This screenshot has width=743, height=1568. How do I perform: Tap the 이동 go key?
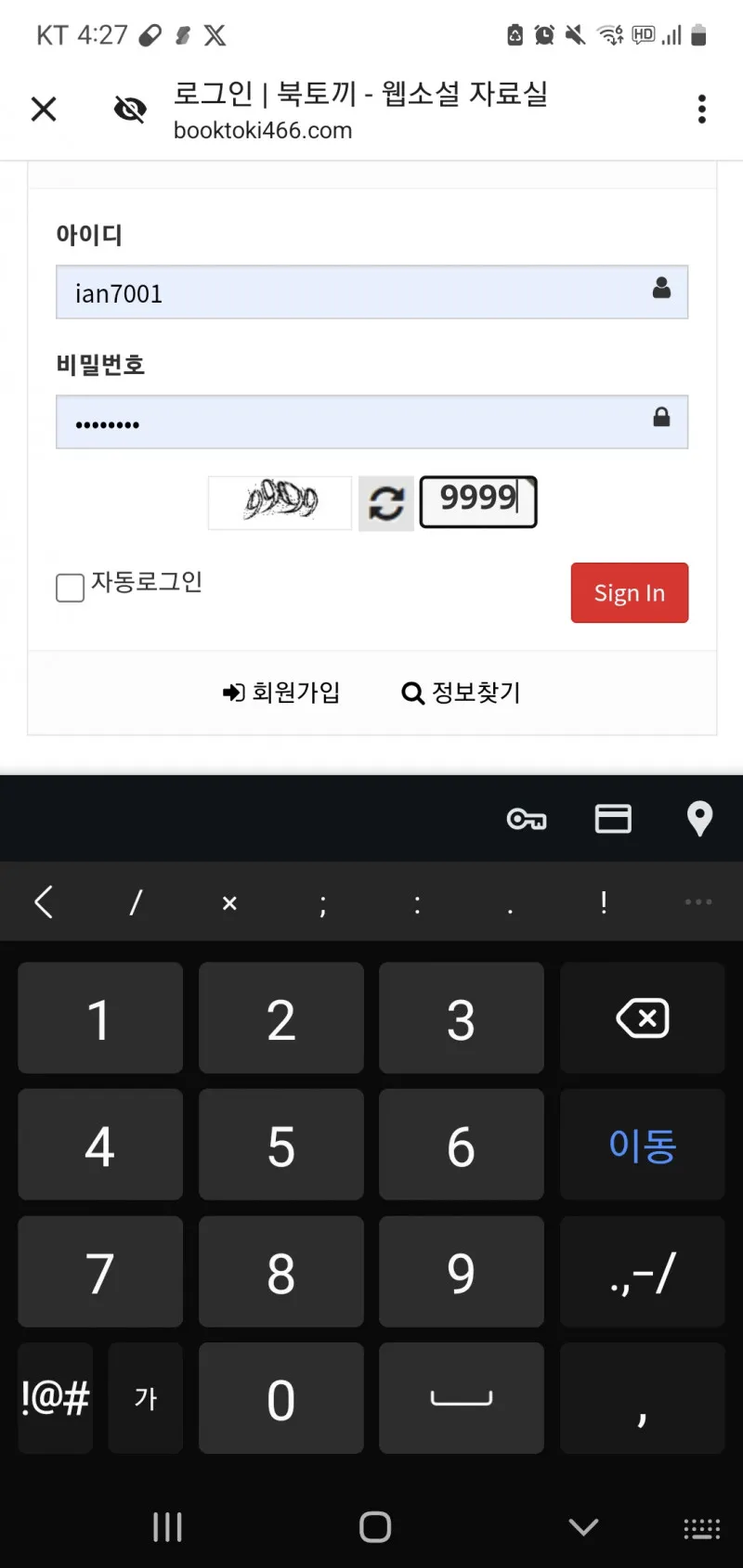coord(642,1146)
